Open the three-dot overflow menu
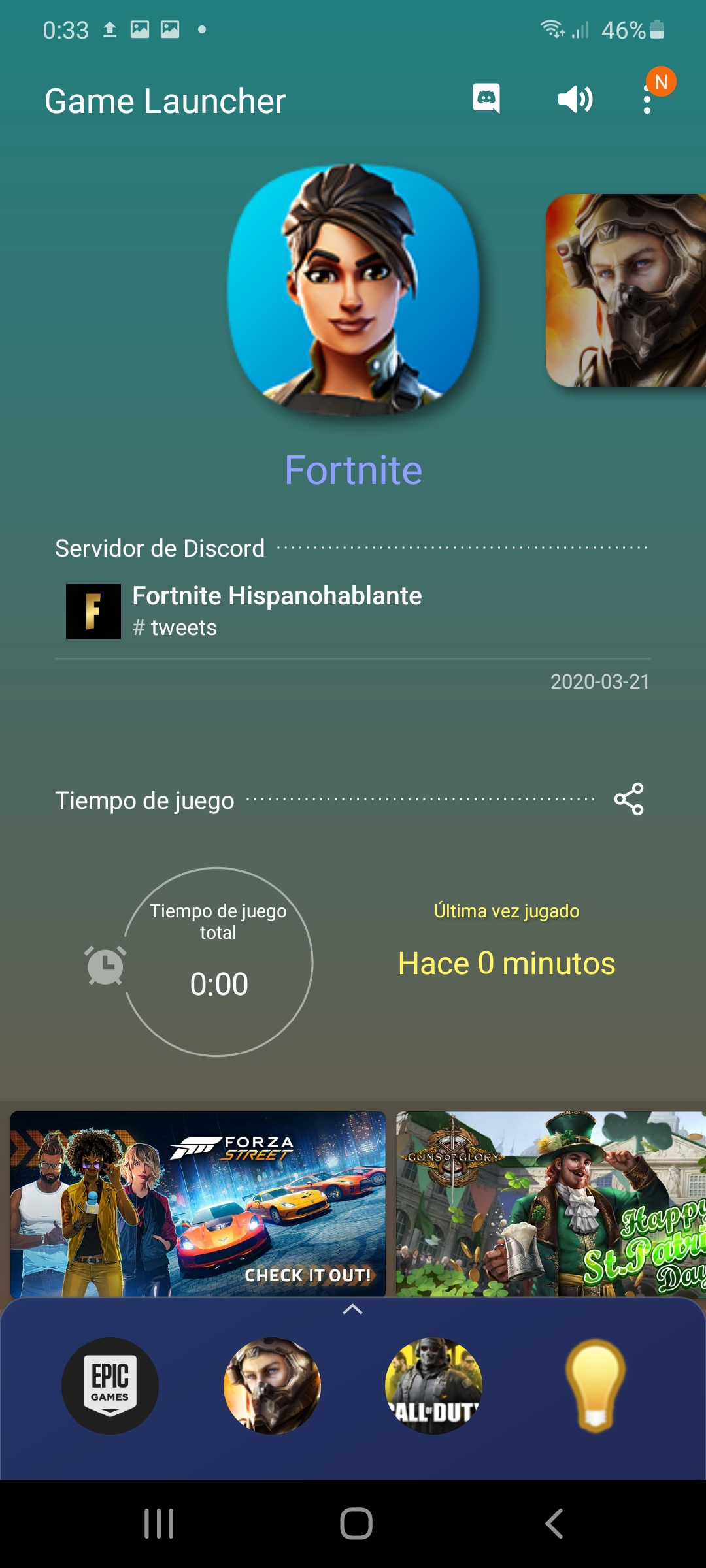706x1568 pixels. point(647,100)
